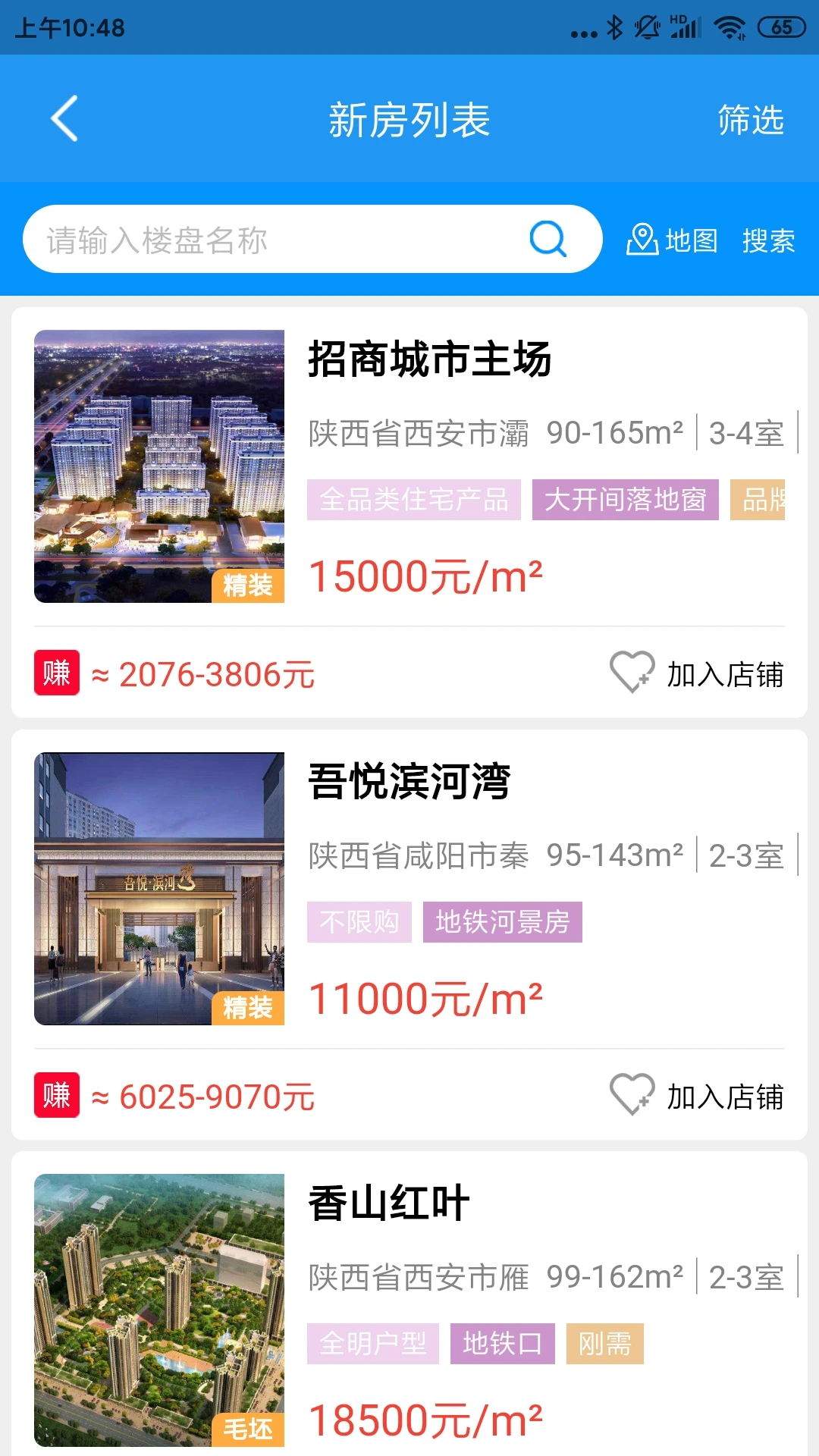Tap the 香山红叶 property thumbnail
This screenshot has height=1456, width=819.
161,1309
